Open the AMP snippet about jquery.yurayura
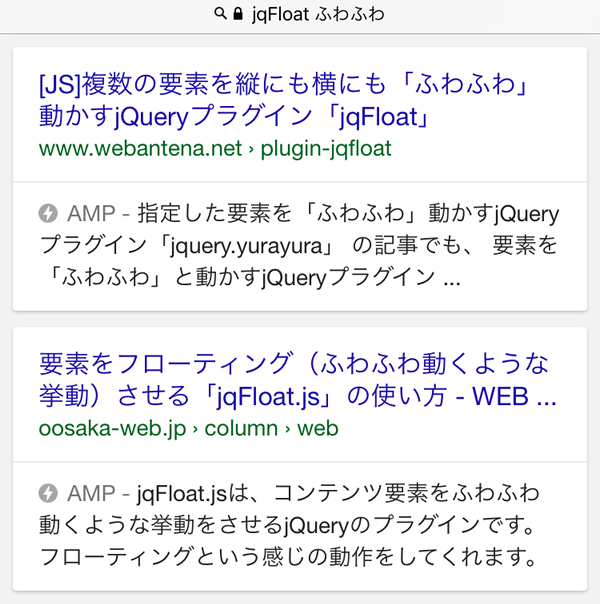This screenshot has height=604, width=600. pos(300,244)
